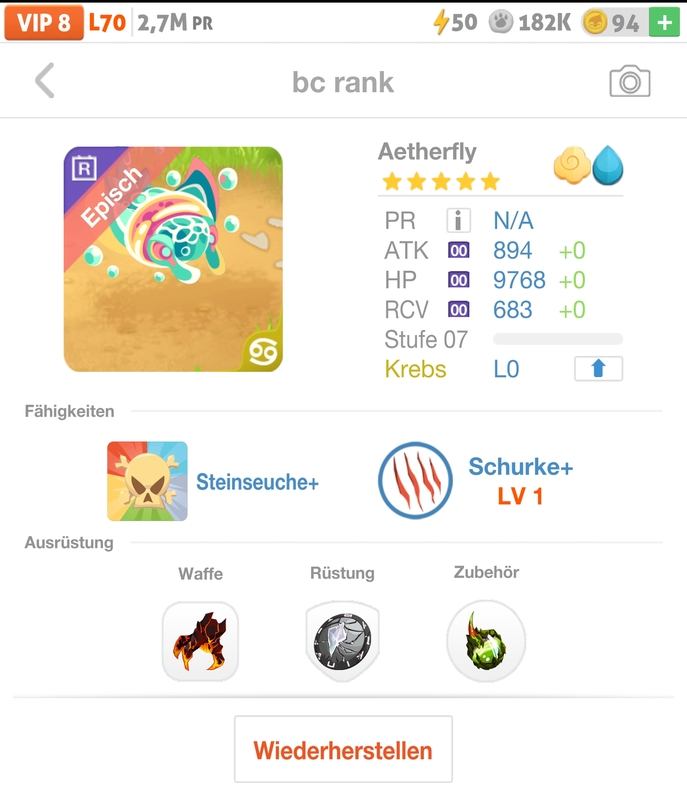Viewport: 687px width, 800px height.
Task: Open the VIP 8 badge
Action: tap(43, 22)
